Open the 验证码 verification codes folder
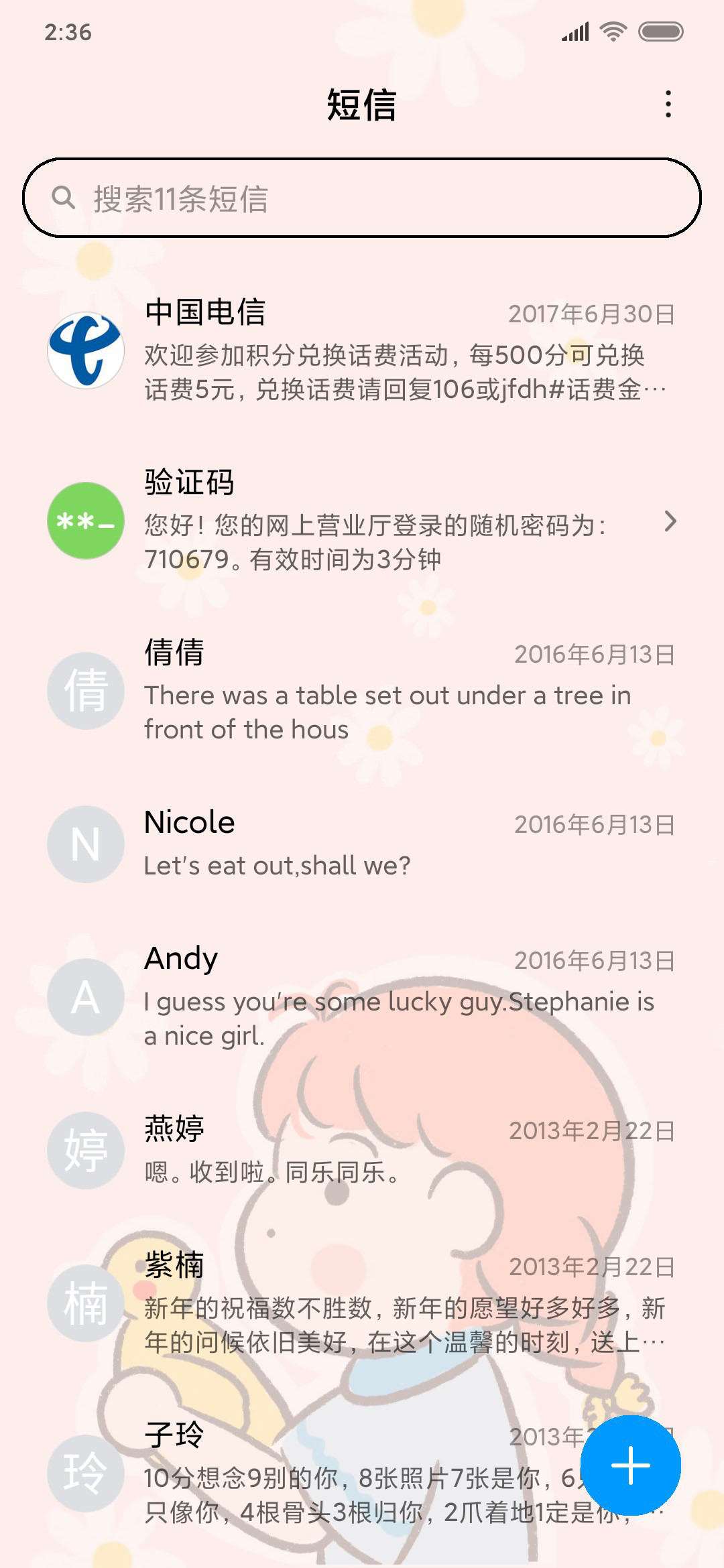The height and width of the screenshot is (1568, 724). pyautogui.click(x=362, y=521)
